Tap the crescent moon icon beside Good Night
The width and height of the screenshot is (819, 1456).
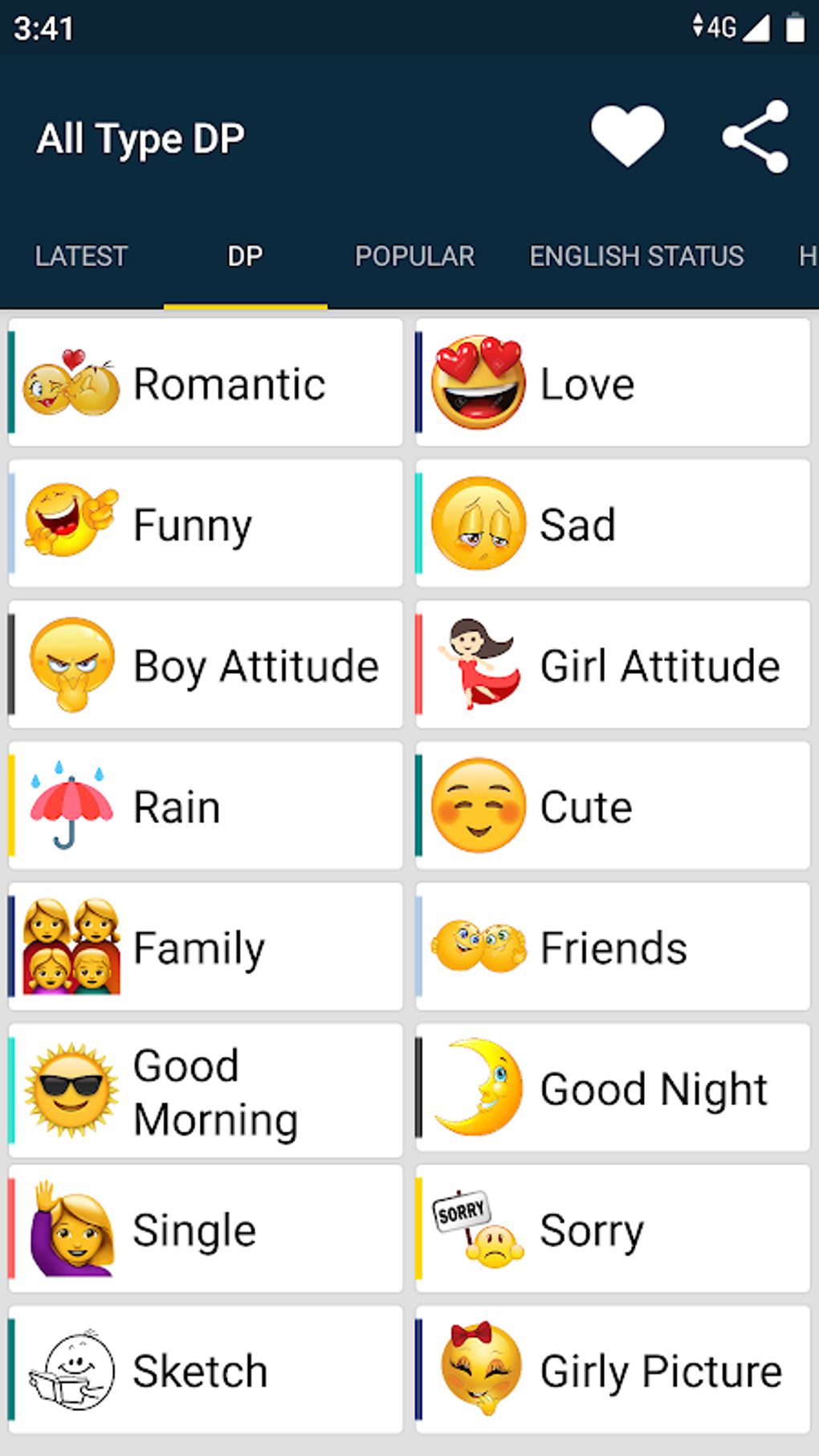click(478, 1088)
